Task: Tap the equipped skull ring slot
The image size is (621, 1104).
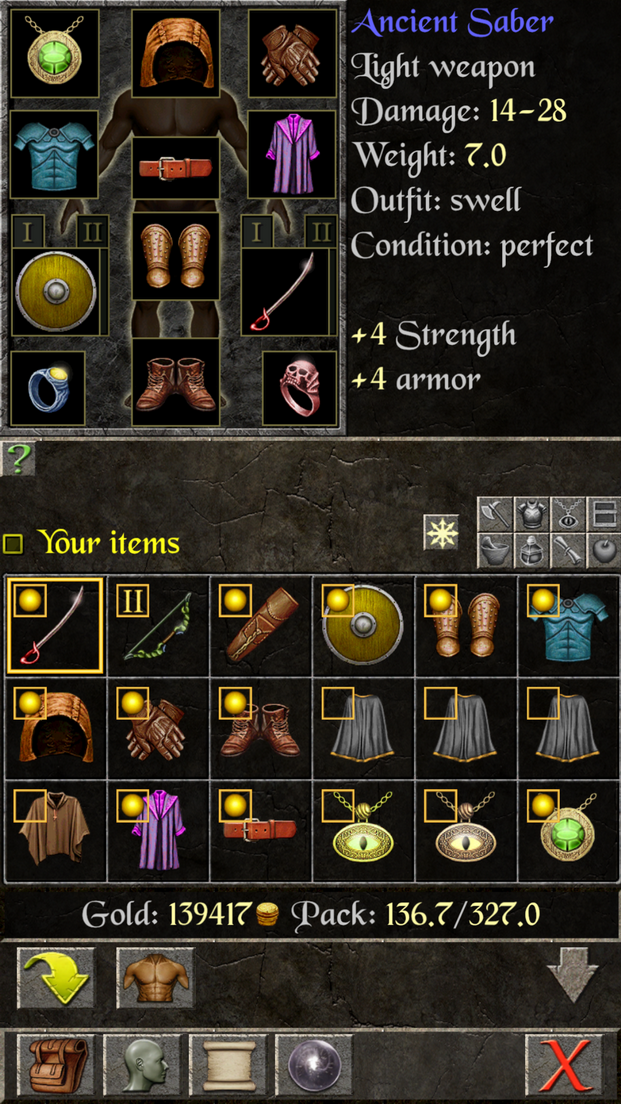Action: click(x=299, y=387)
